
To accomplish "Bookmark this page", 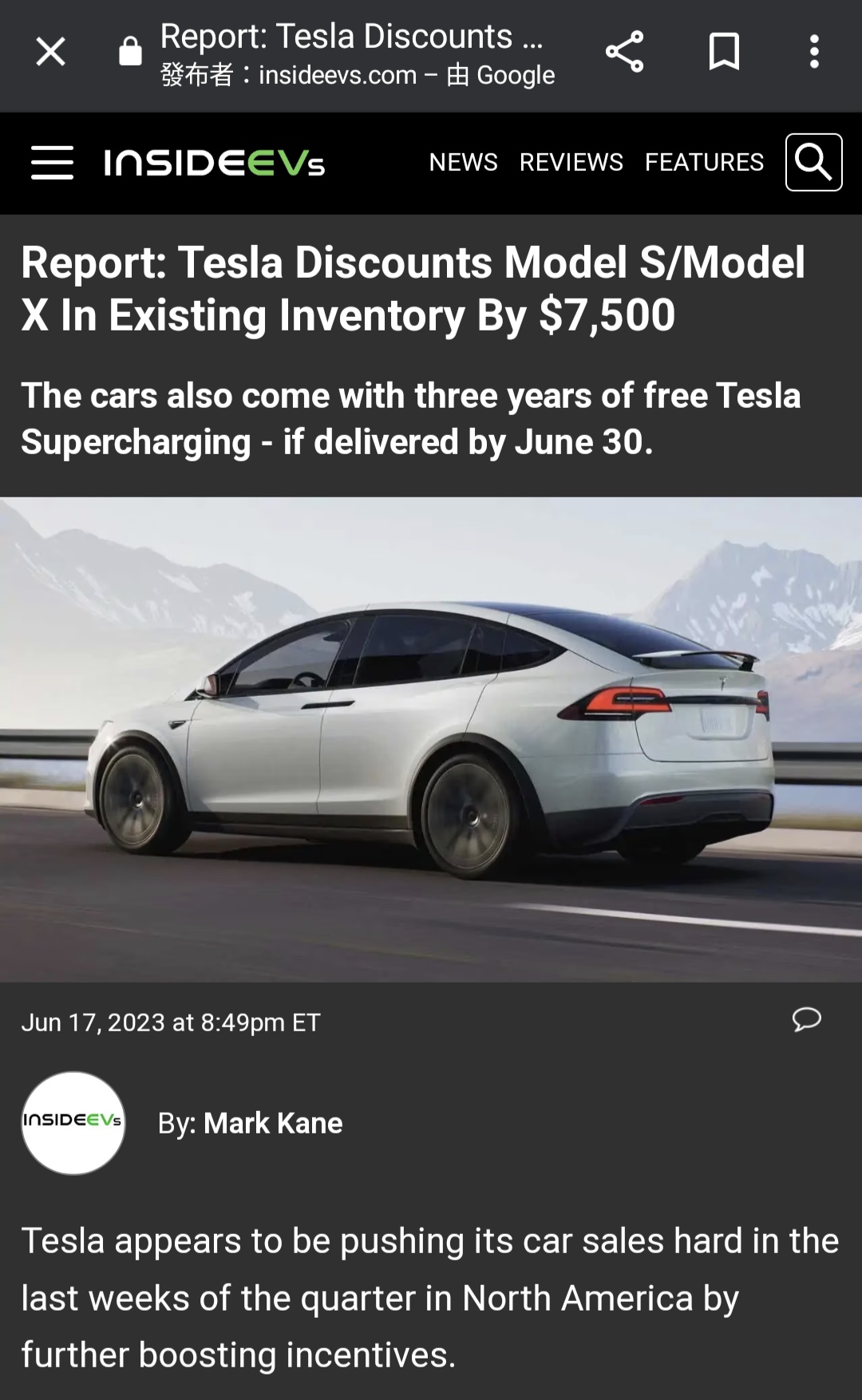I will click(x=724, y=52).
